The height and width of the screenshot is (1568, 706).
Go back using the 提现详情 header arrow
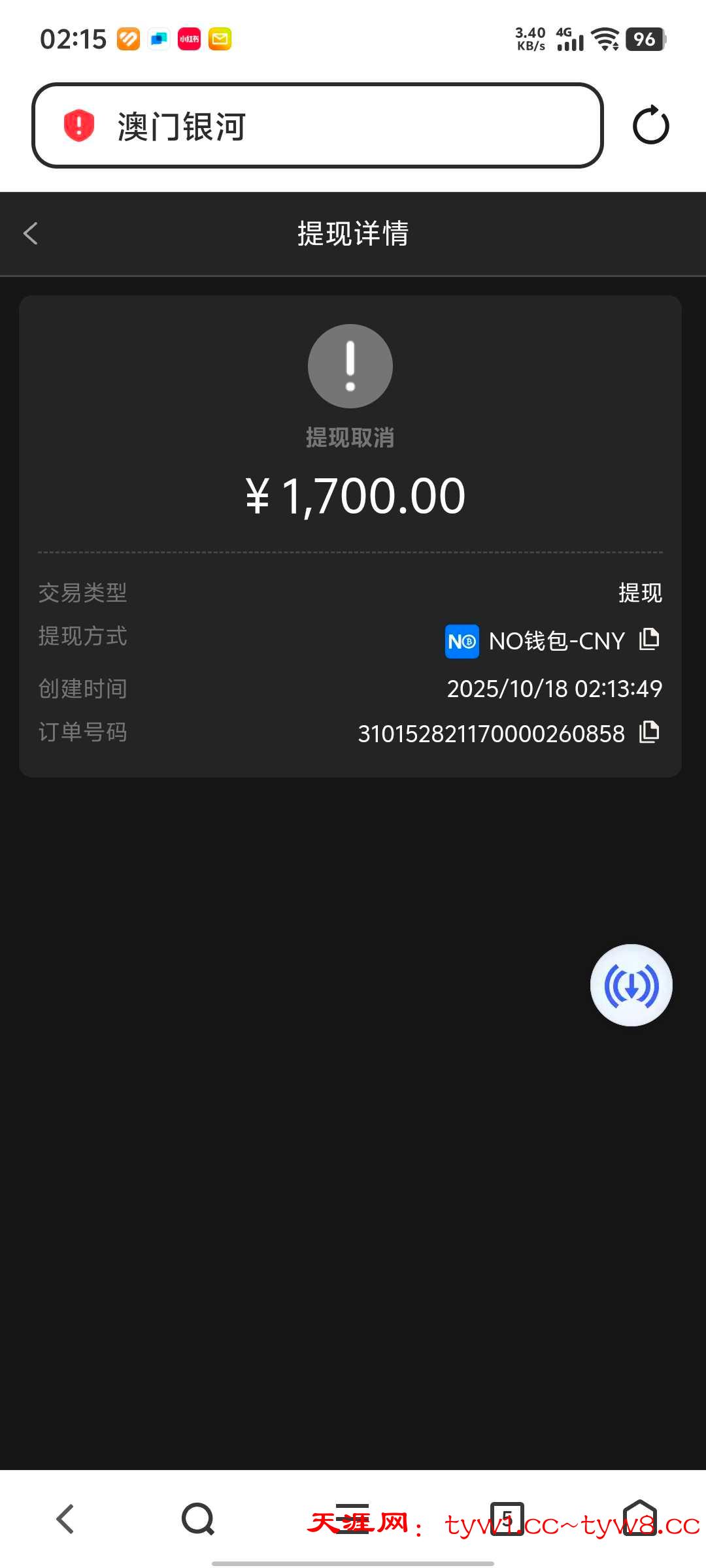point(30,233)
